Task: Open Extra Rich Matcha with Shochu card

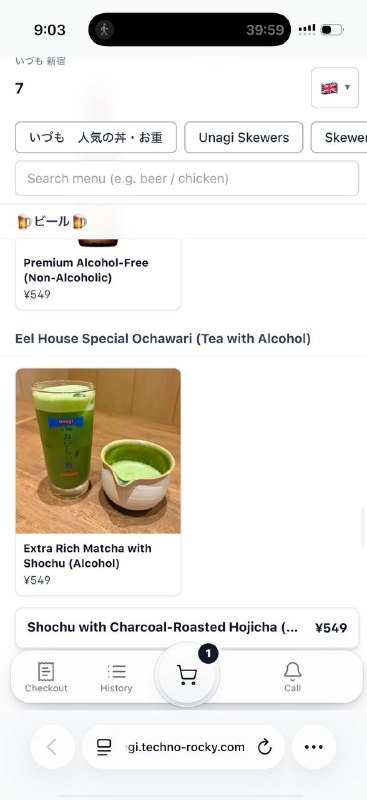Action: (x=98, y=481)
